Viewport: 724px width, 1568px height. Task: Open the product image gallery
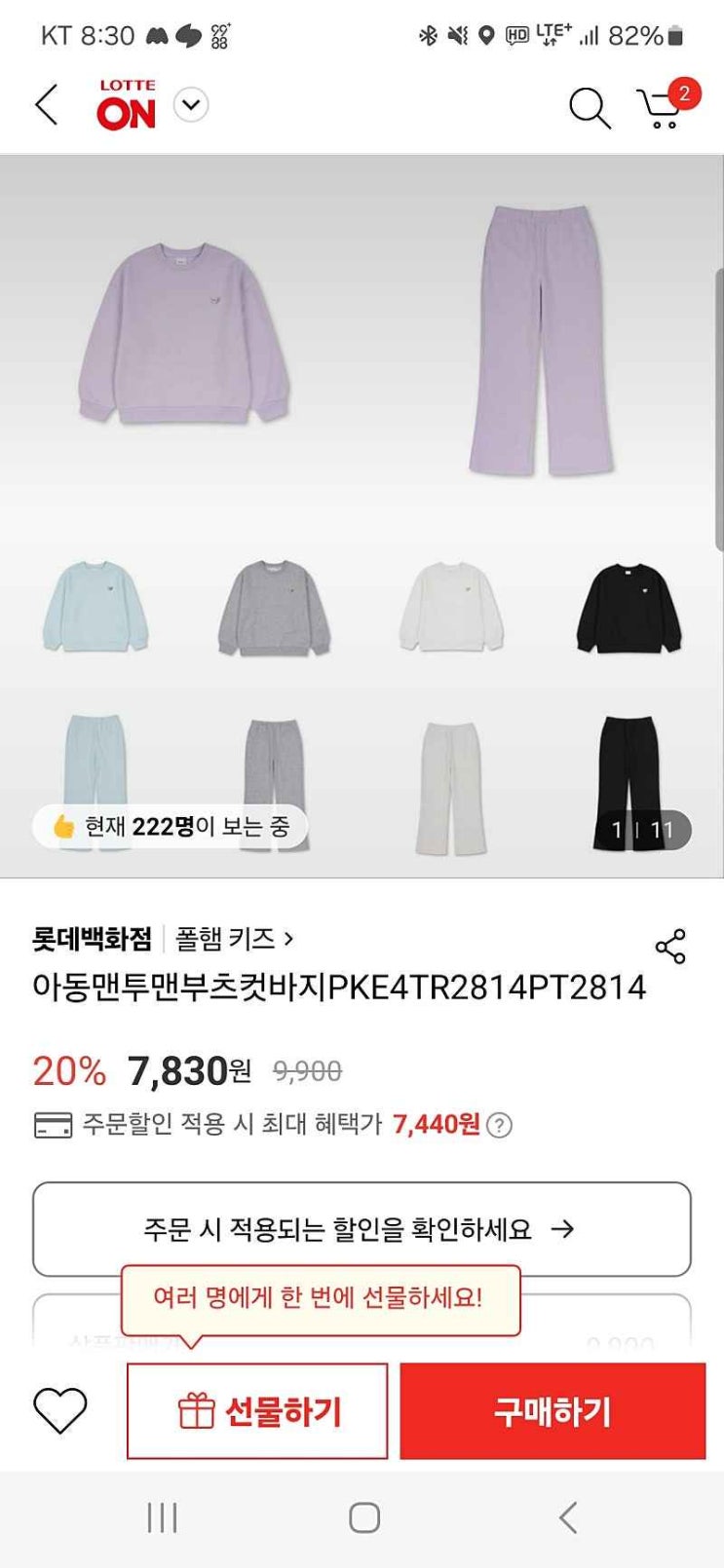[x=362, y=516]
